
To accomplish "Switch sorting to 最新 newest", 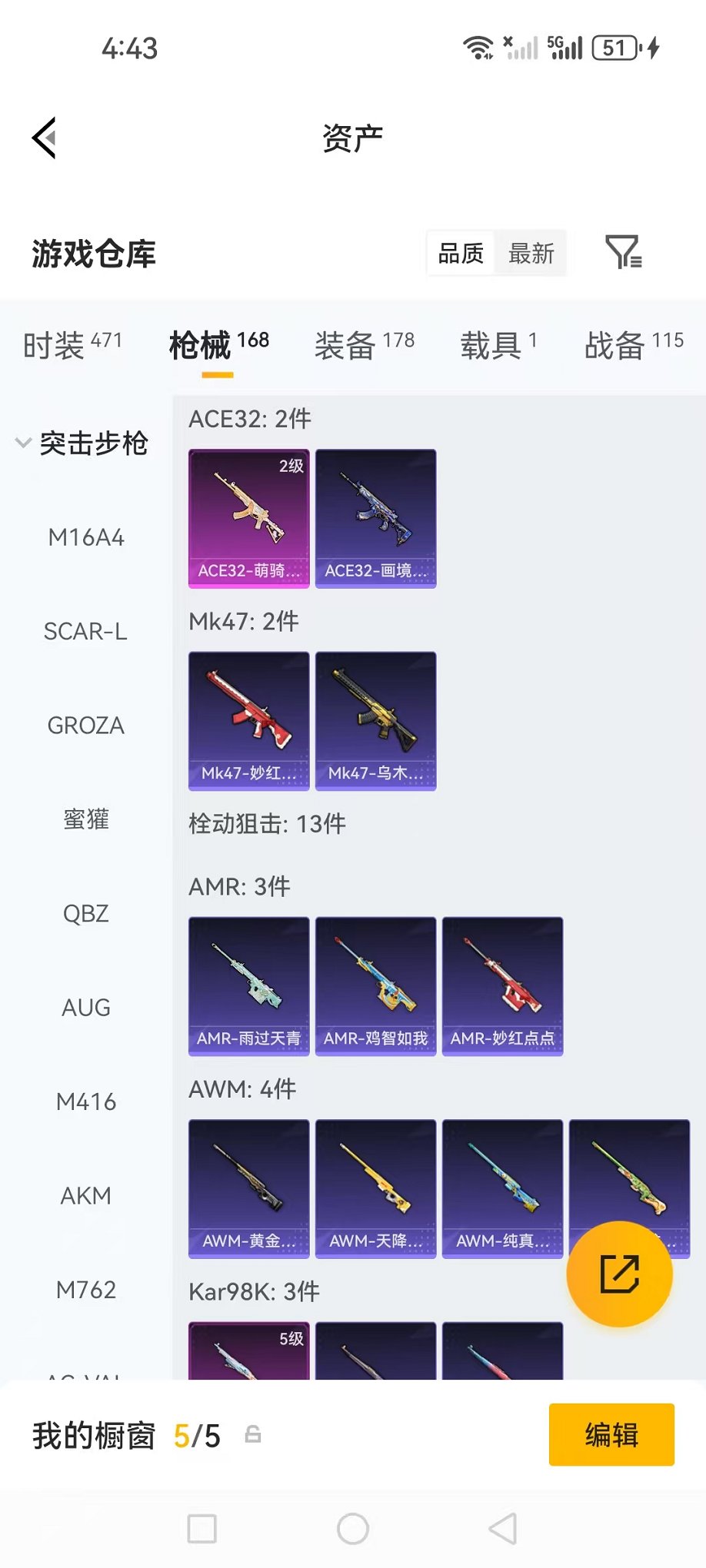I will [531, 254].
